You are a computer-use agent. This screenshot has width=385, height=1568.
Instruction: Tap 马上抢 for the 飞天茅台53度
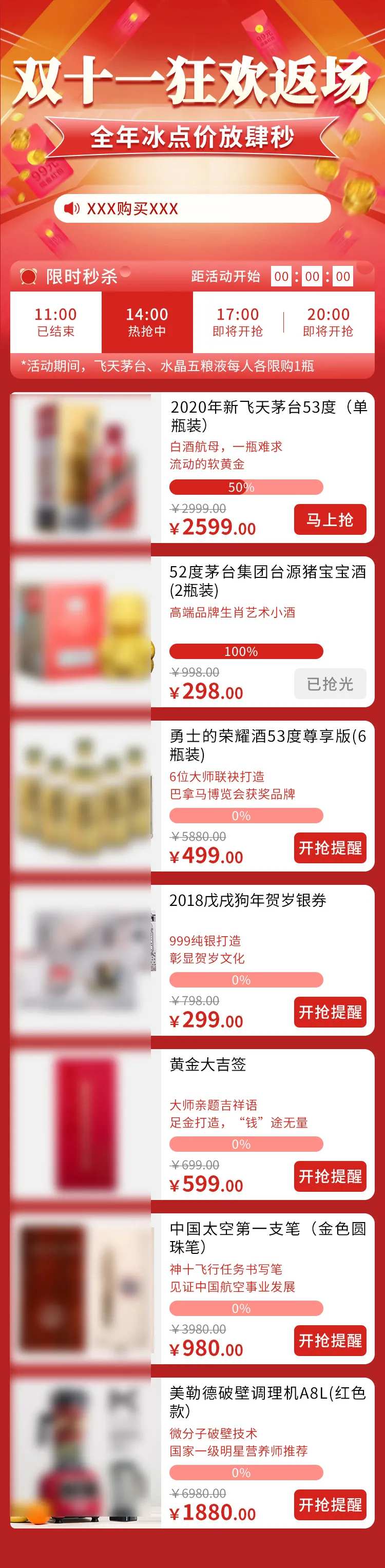click(330, 519)
